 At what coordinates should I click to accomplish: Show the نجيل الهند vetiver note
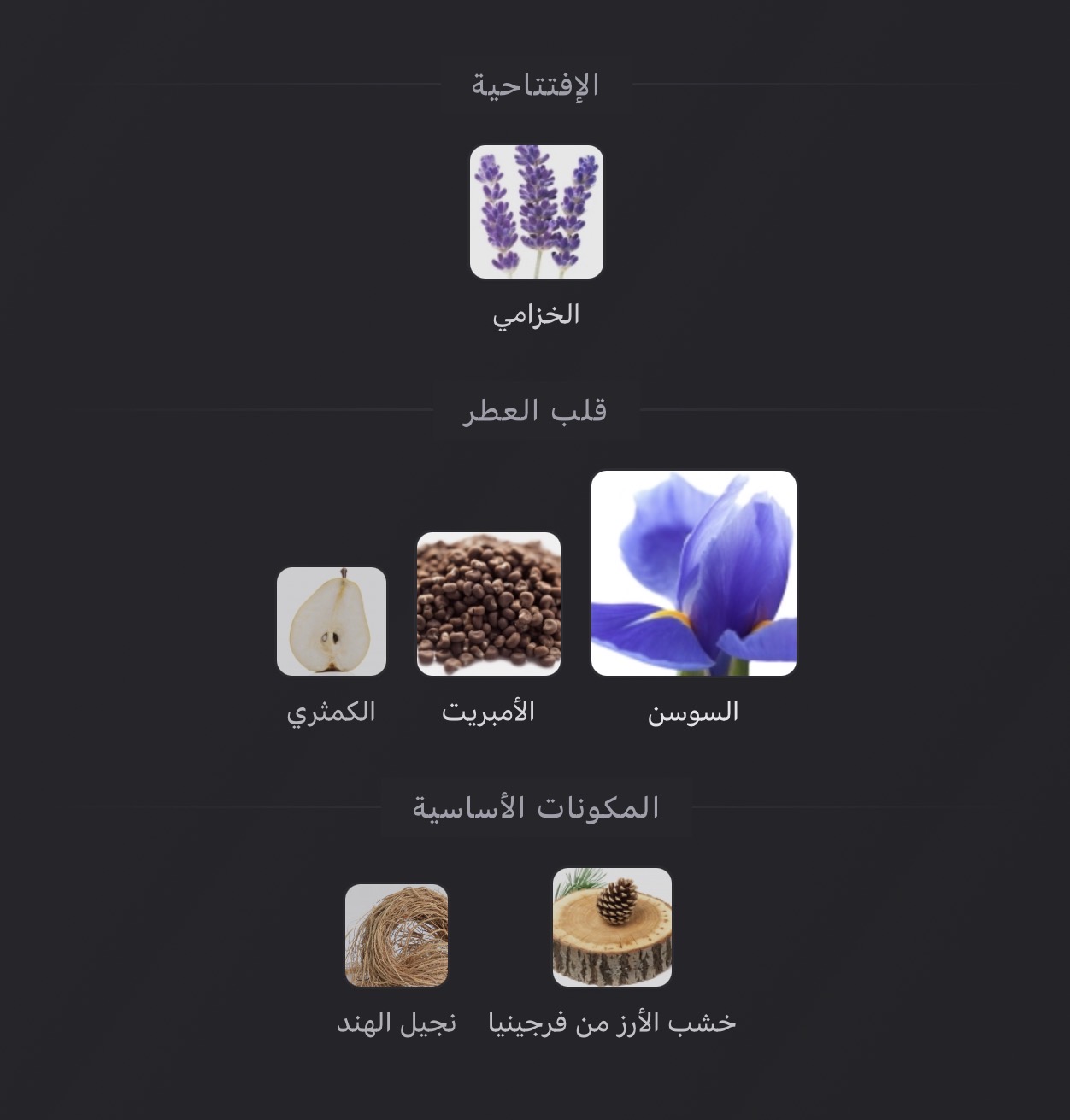point(397,935)
